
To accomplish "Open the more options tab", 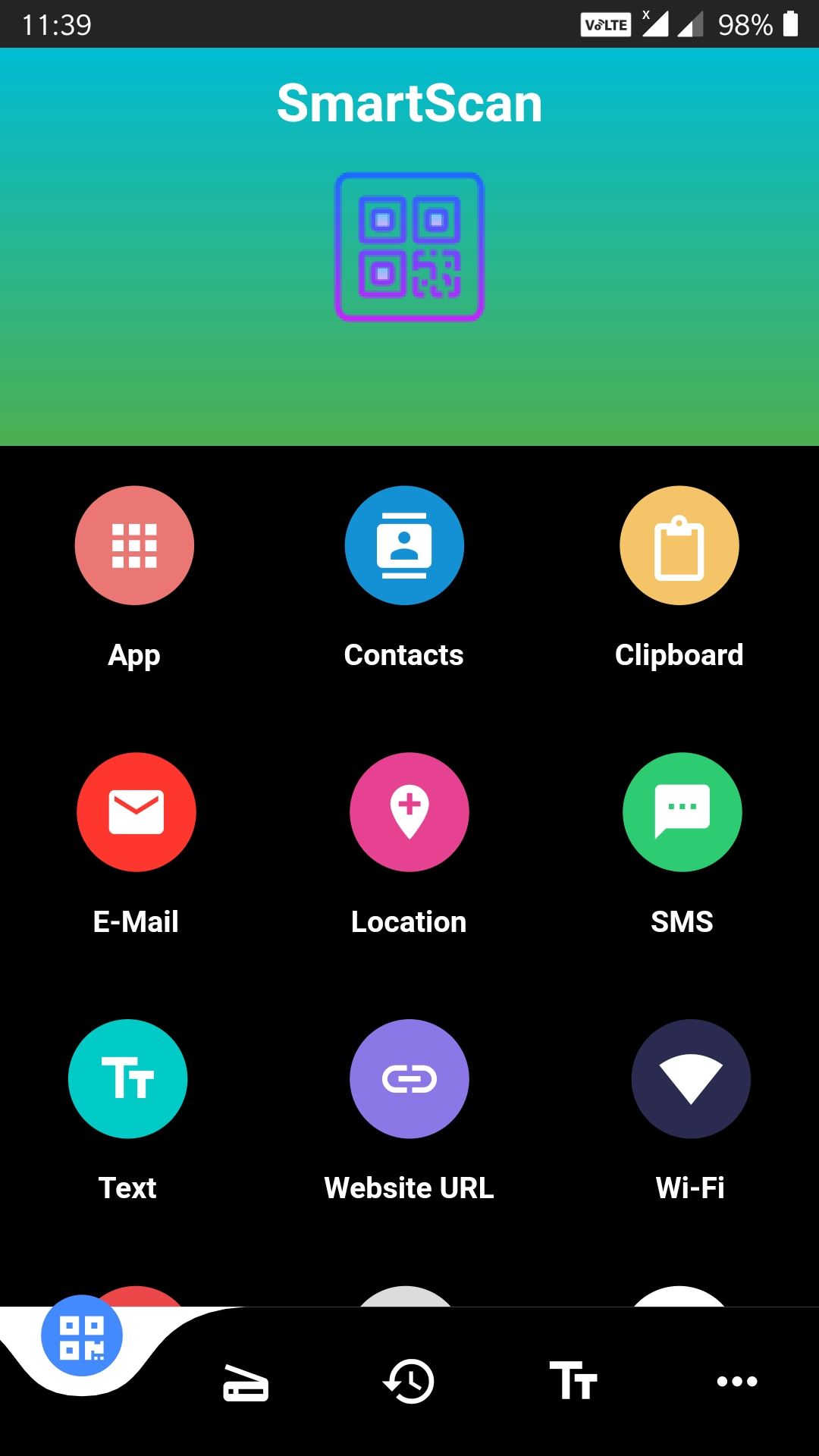I will [737, 1382].
